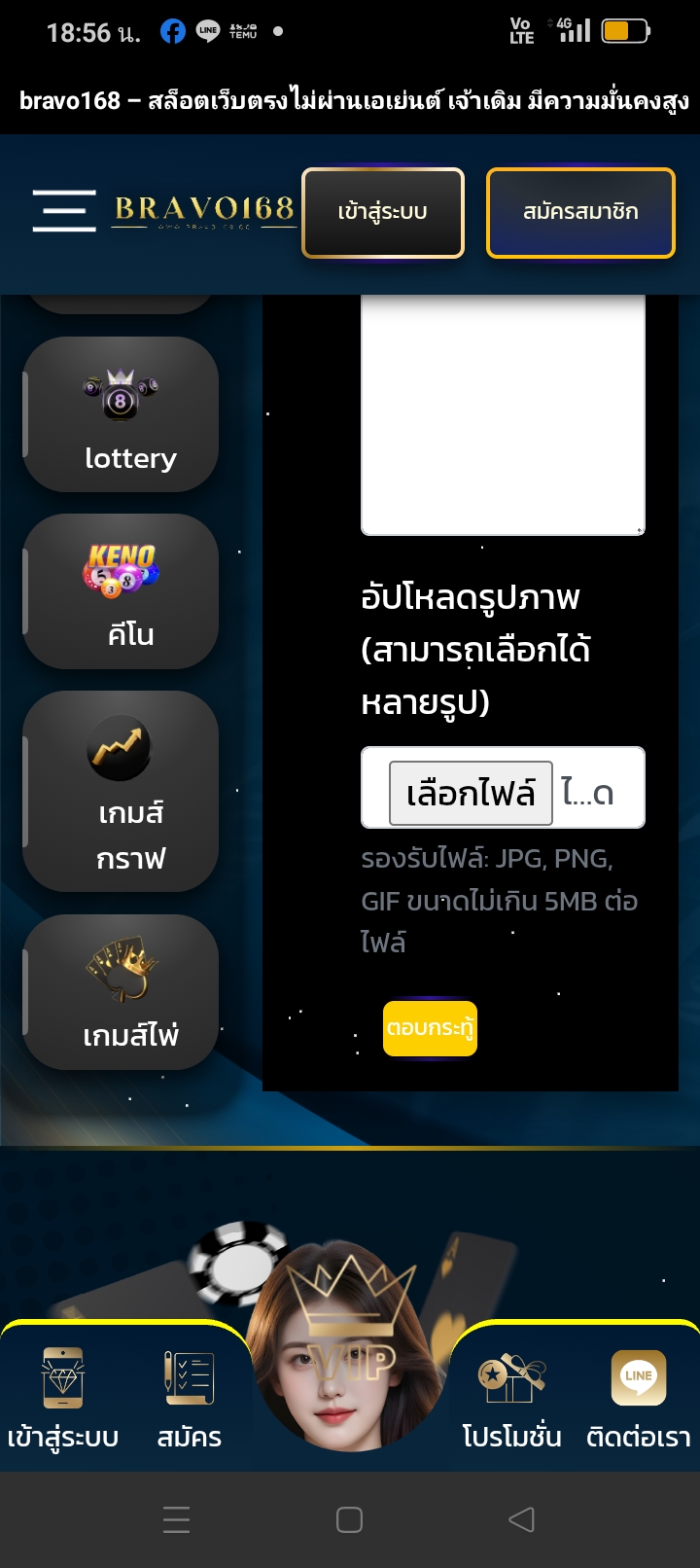Screen dimensions: 700x1568
Task: Tap the top สมัครสมาชิก register button
Action: [580, 212]
